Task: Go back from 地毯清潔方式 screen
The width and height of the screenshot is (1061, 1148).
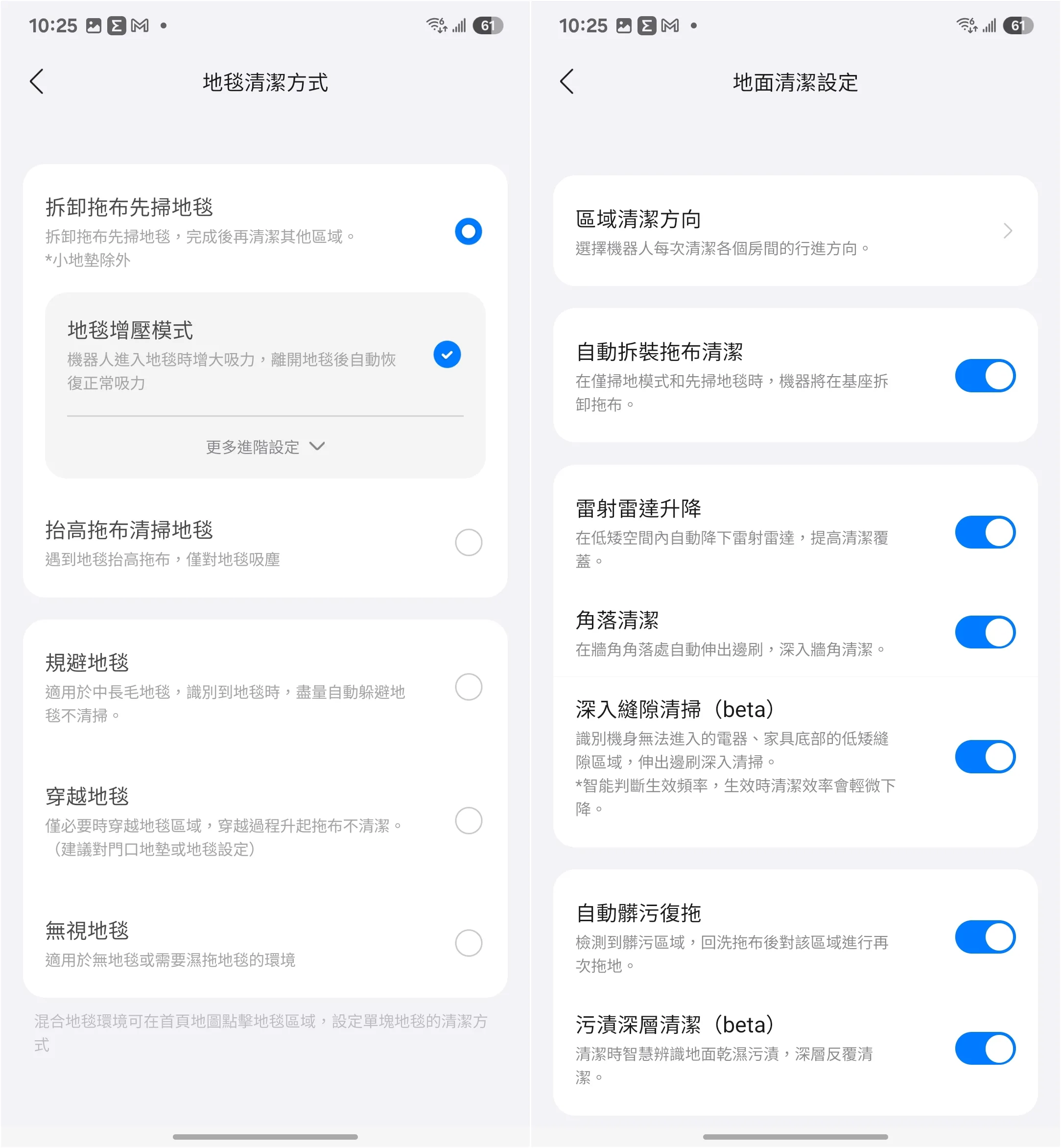Action: [x=37, y=82]
